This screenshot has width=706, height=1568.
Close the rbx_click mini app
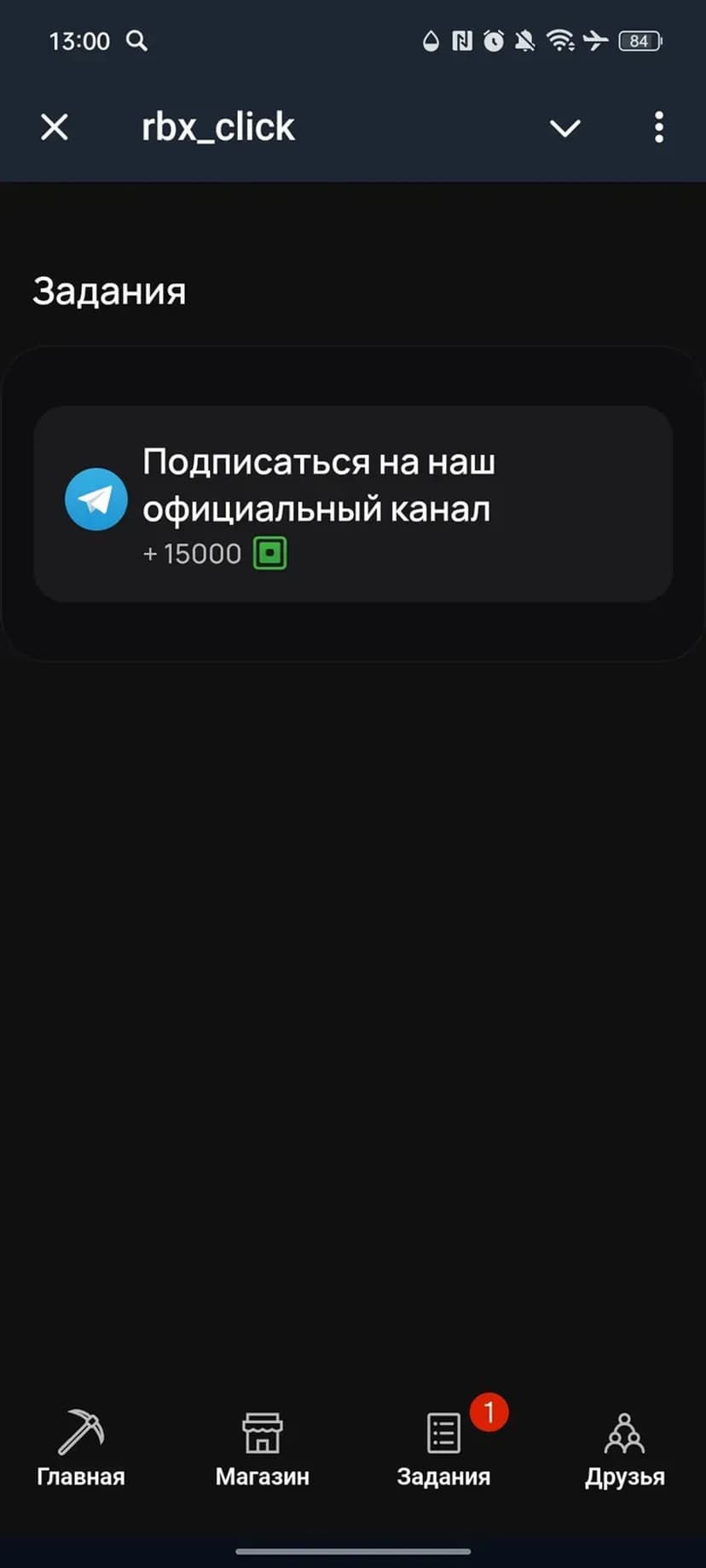(55, 128)
